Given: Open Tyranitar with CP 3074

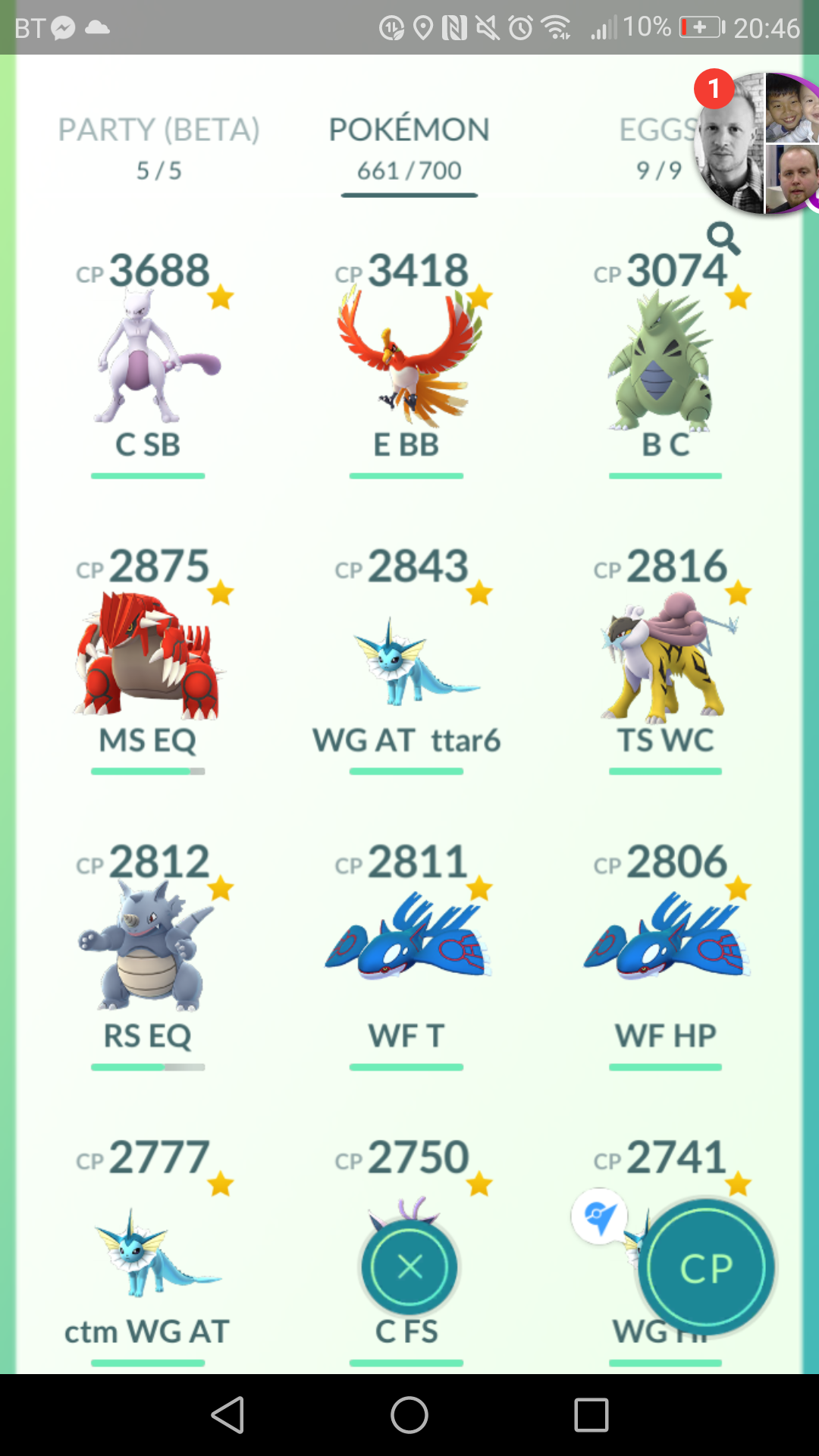Looking at the screenshot, I should [x=666, y=356].
